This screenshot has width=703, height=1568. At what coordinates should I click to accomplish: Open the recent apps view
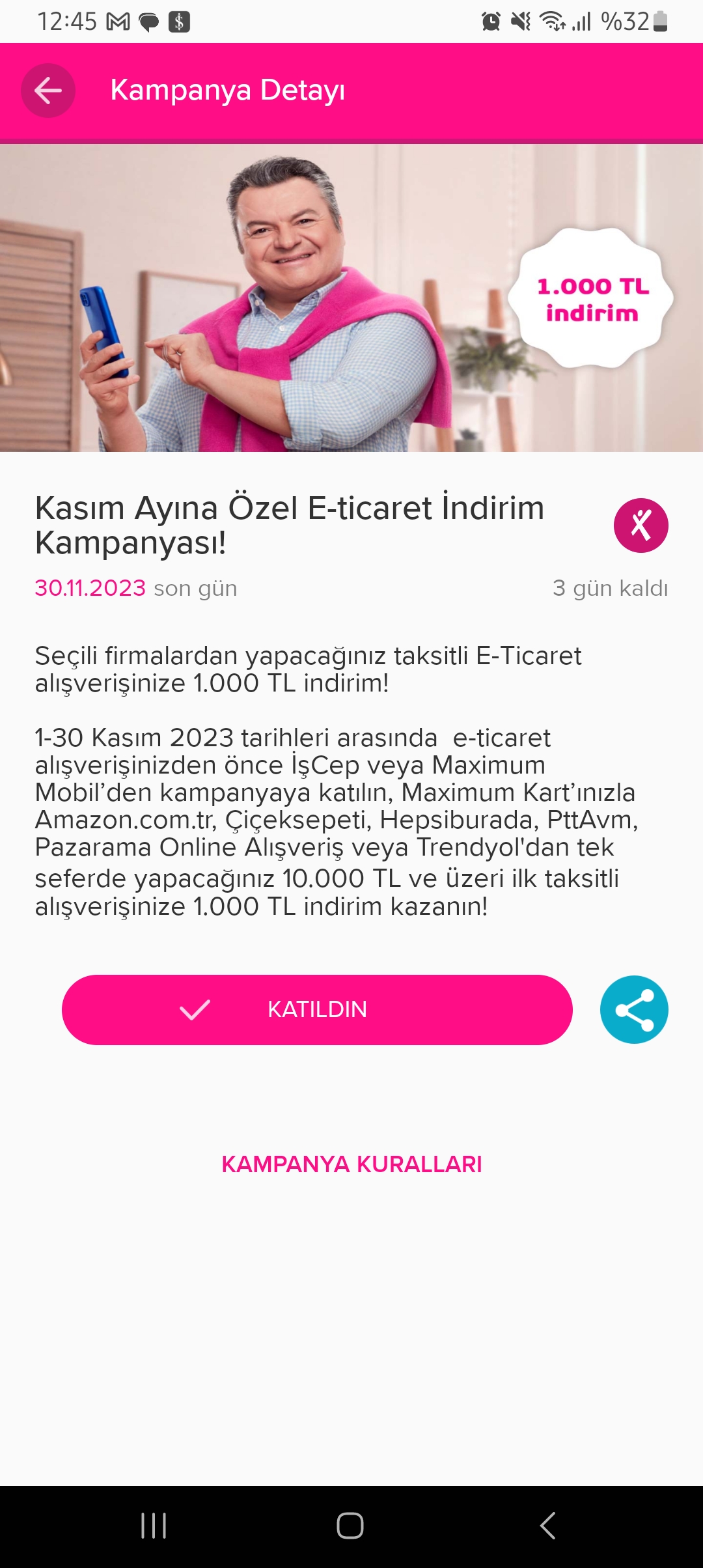154,1525
